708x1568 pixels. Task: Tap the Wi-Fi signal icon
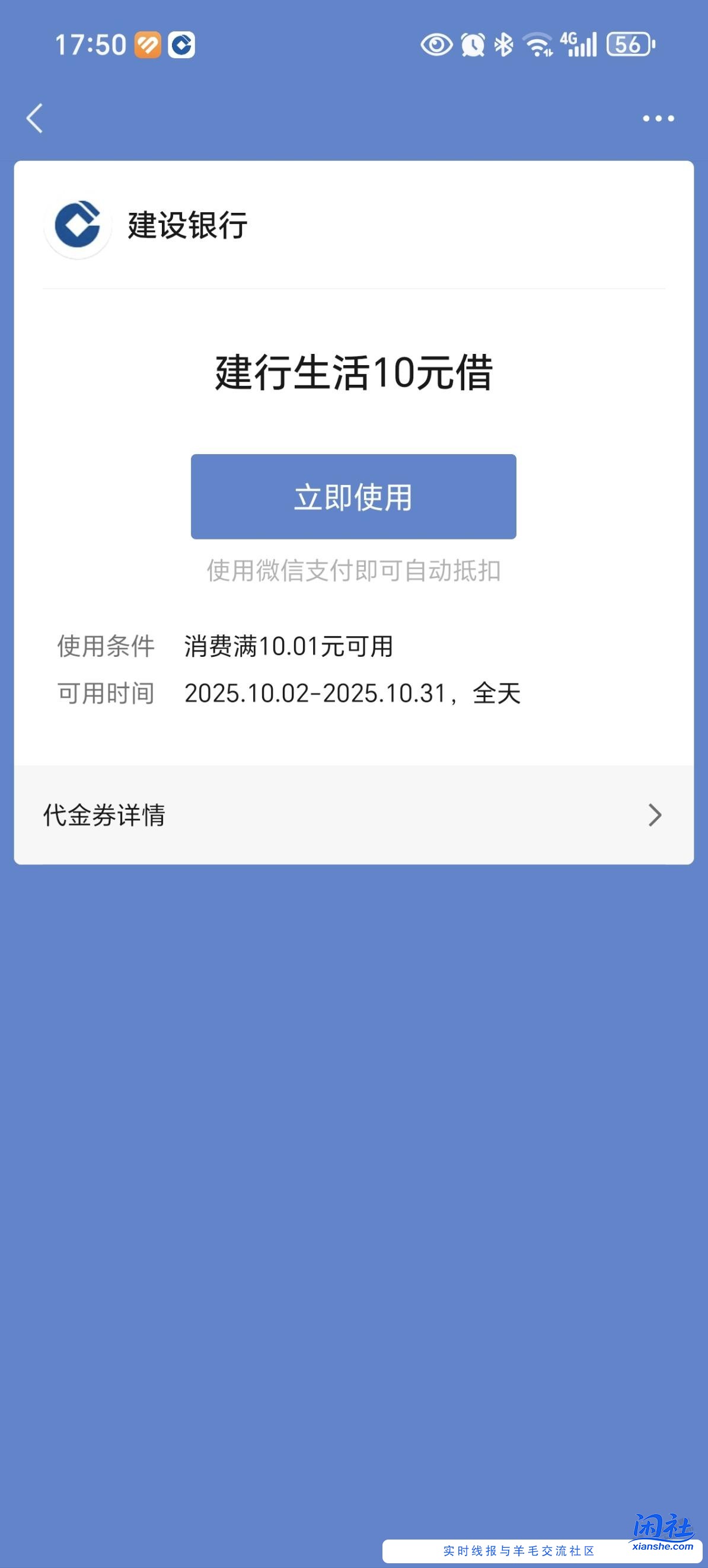click(x=538, y=44)
